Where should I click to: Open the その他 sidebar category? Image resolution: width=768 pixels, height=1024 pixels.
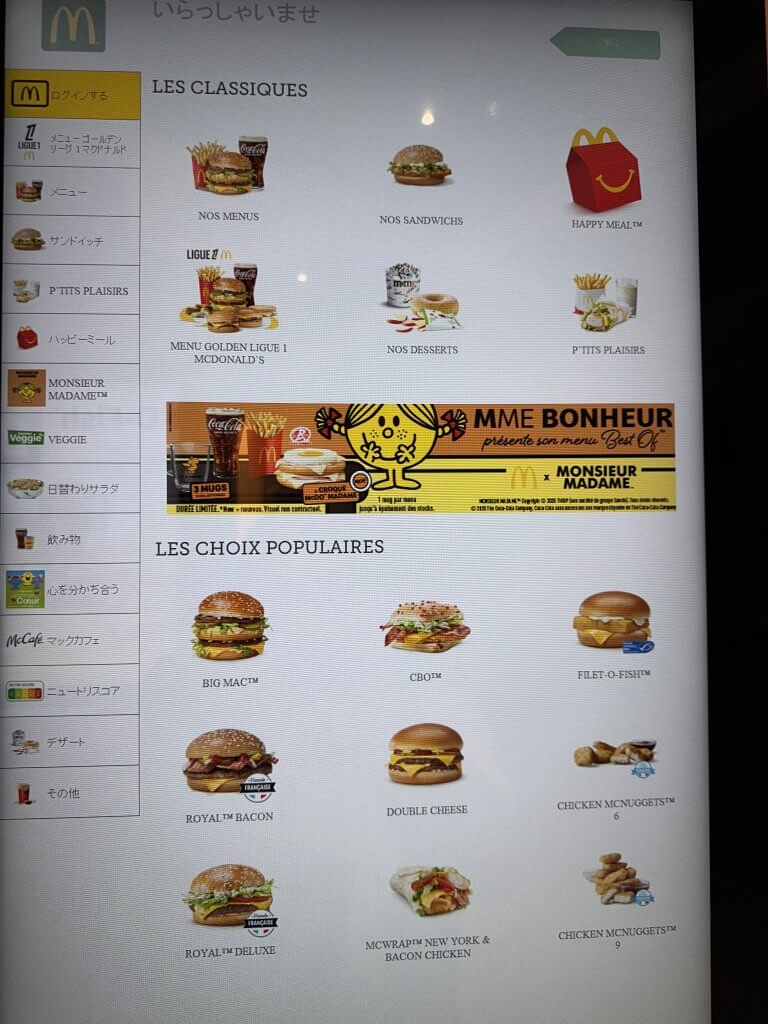(72, 793)
